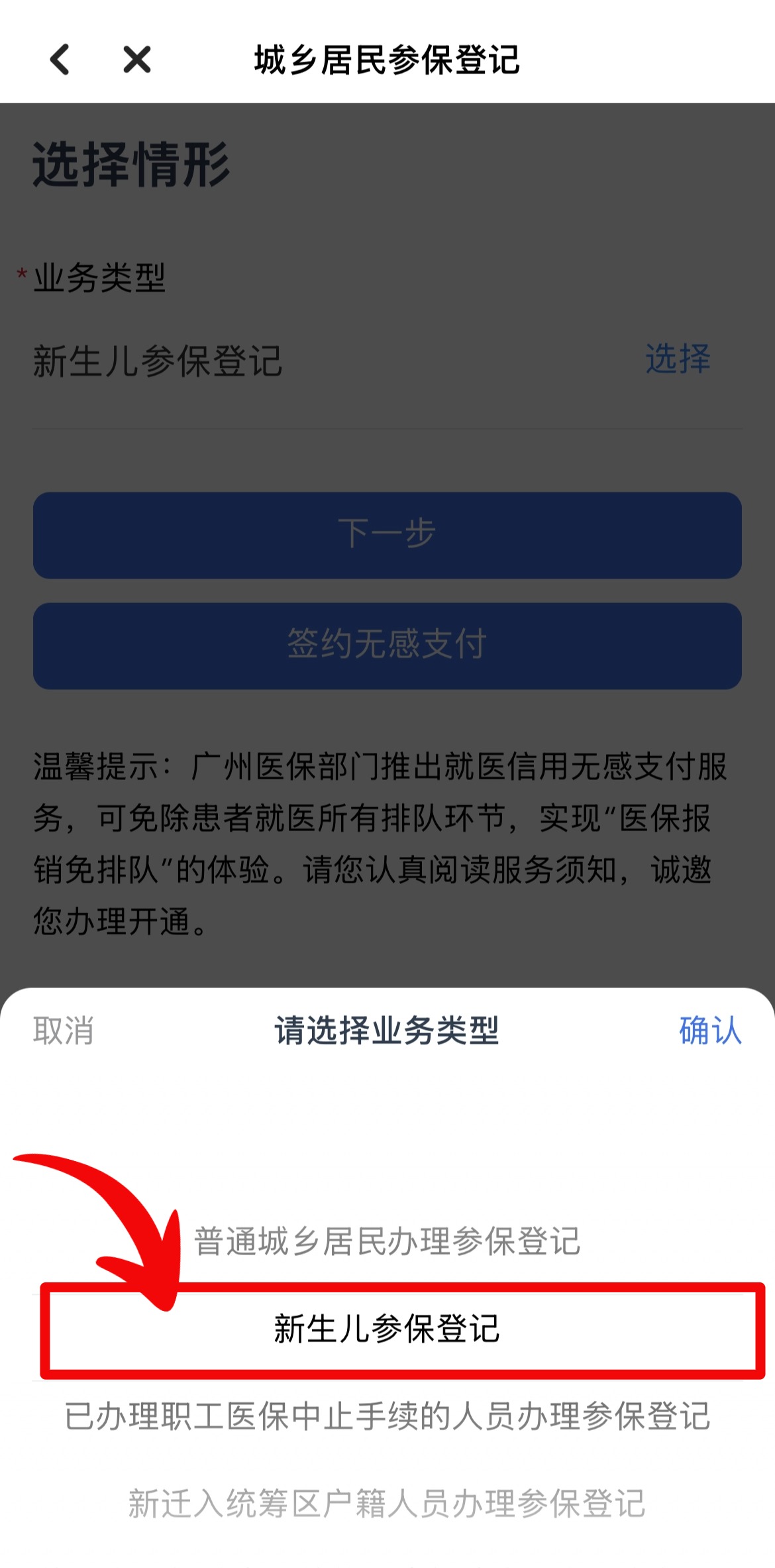Close the page with the X icon

[137, 60]
